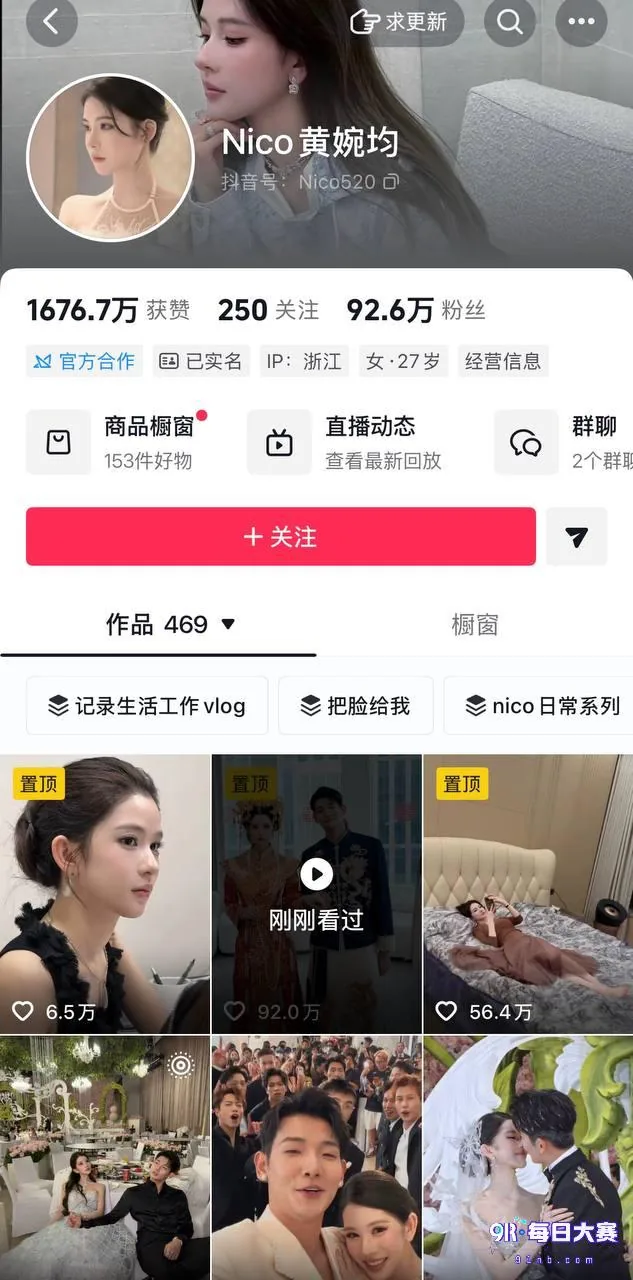The image size is (633, 1280).
Task: Open search on this profile
Action: (x=510, y=21)
